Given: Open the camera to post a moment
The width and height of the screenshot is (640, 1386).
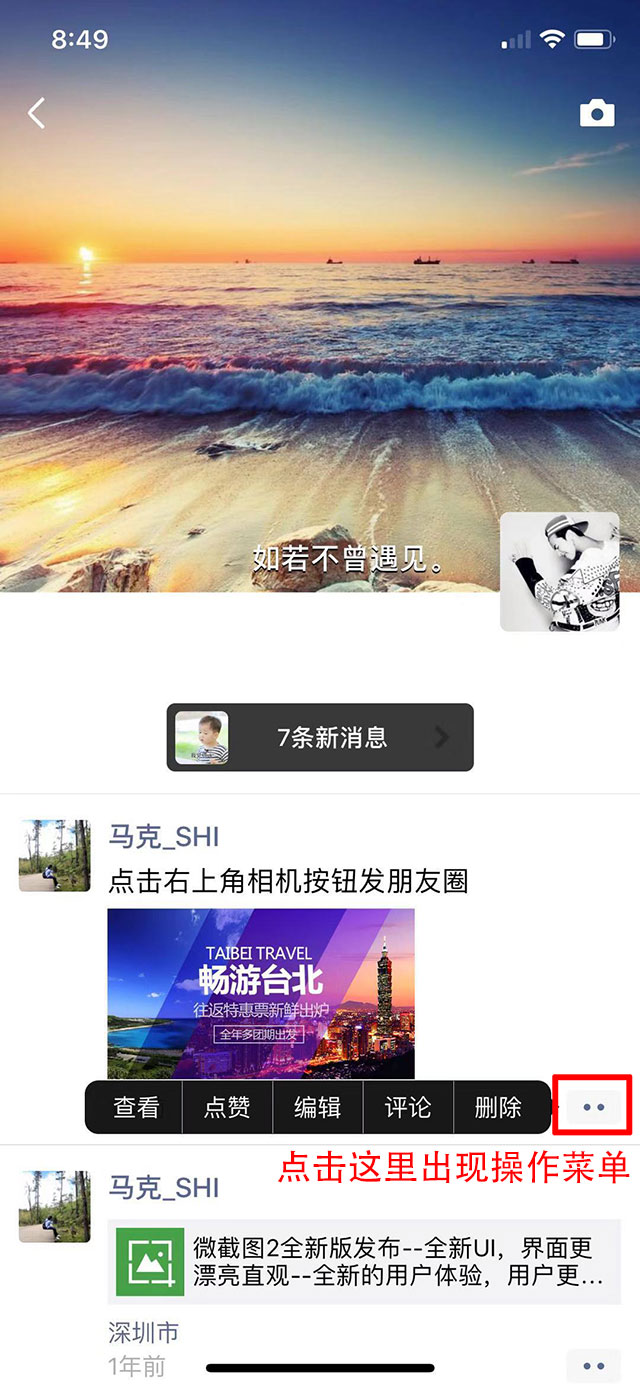Looking at the screenshot, I should [x=597, y=114].
